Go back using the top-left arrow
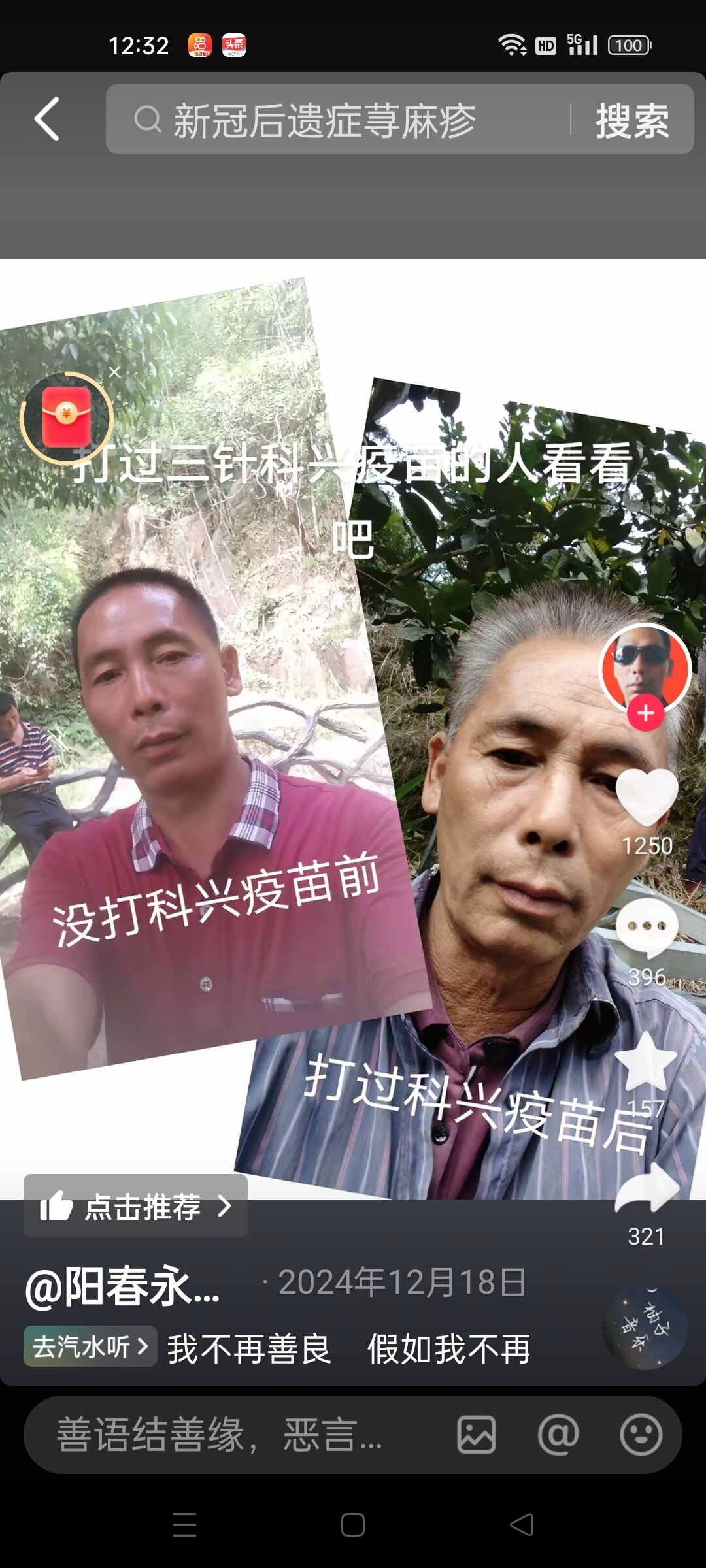 (x=47, y=119)
